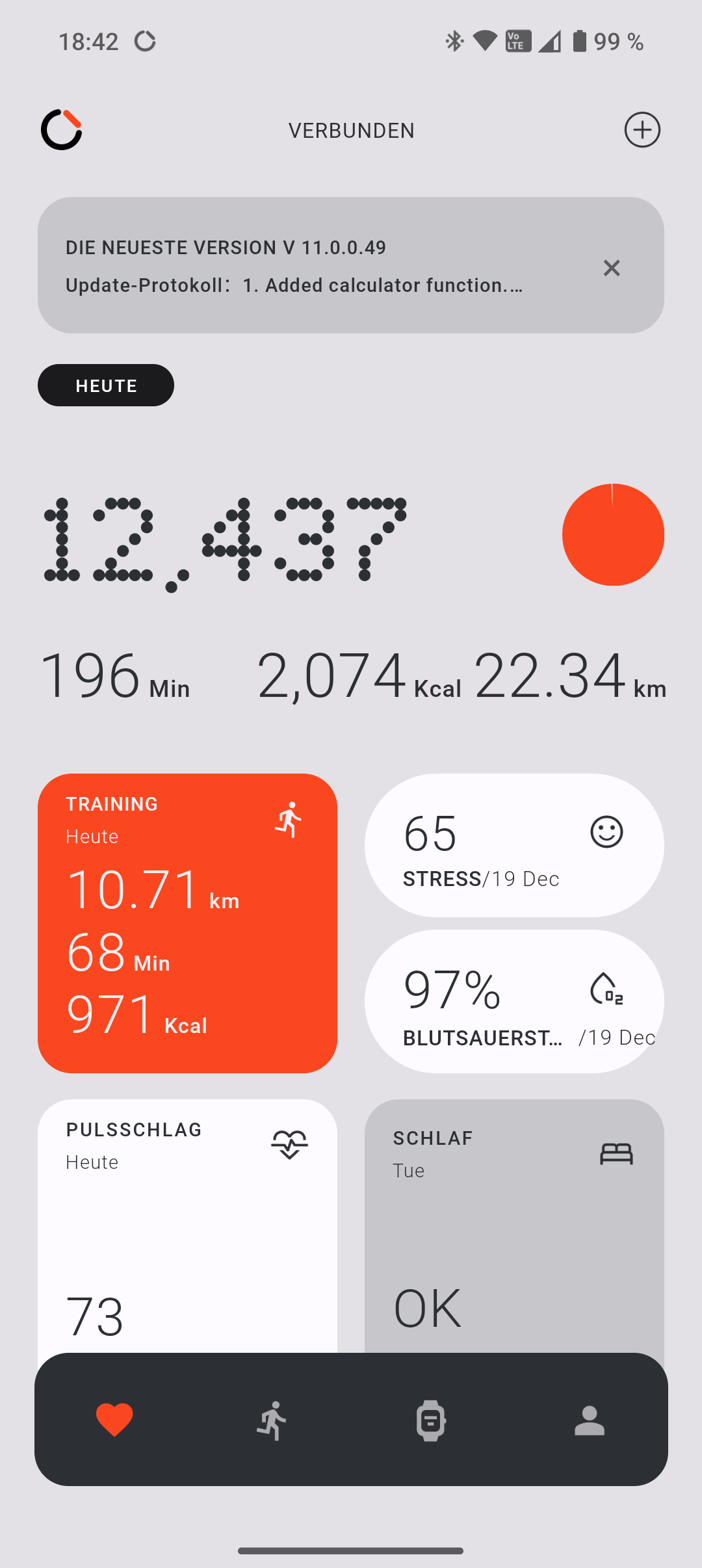Switch to the heart health tab

click(x=114, y=1420)
